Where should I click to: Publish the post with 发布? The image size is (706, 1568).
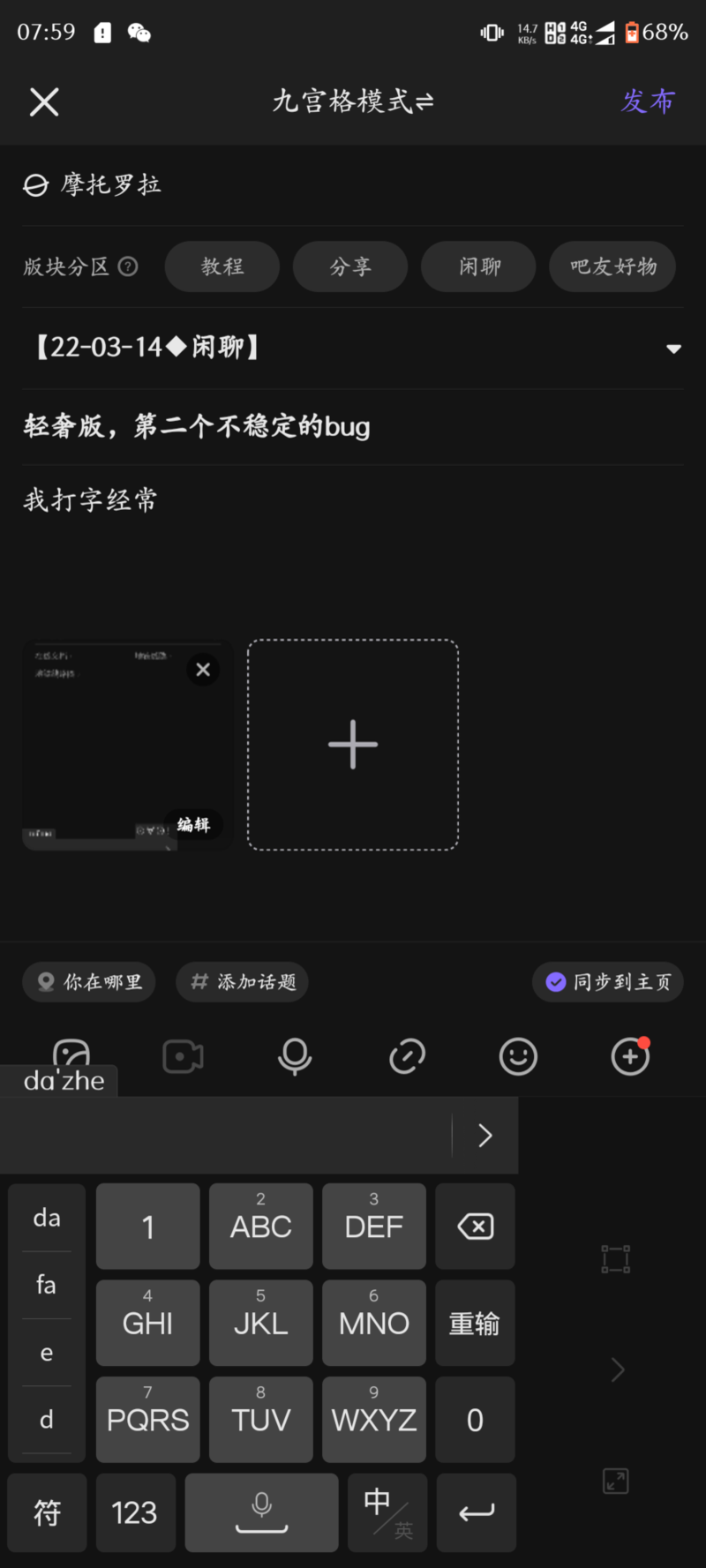click(x=648, y=101)
